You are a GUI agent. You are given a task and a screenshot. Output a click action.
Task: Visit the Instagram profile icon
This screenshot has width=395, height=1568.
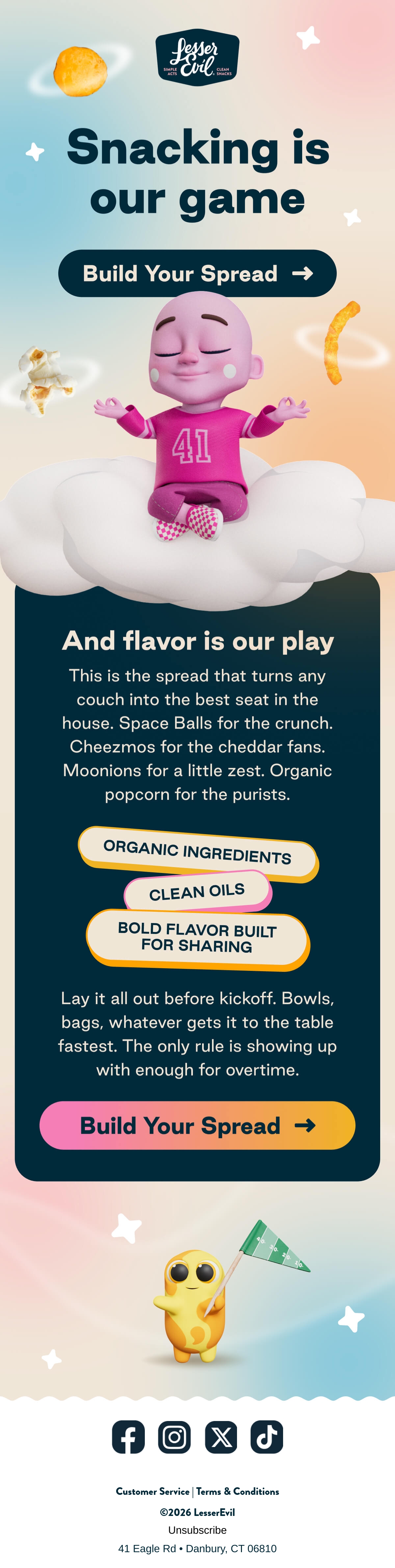pyautogui.click(x=174, y=1437)
